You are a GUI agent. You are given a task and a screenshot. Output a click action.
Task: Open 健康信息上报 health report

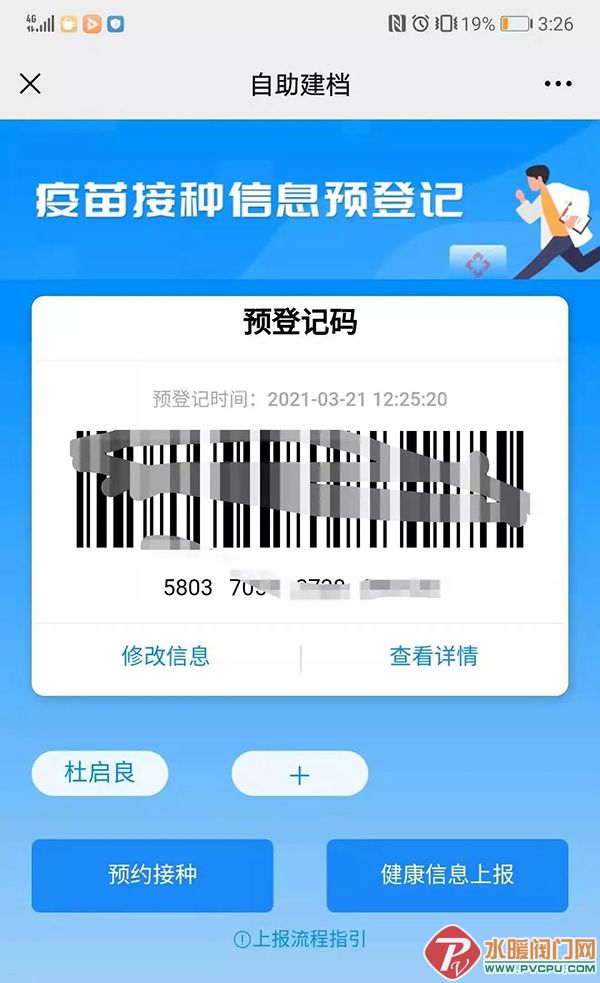[x=447, y=875]
